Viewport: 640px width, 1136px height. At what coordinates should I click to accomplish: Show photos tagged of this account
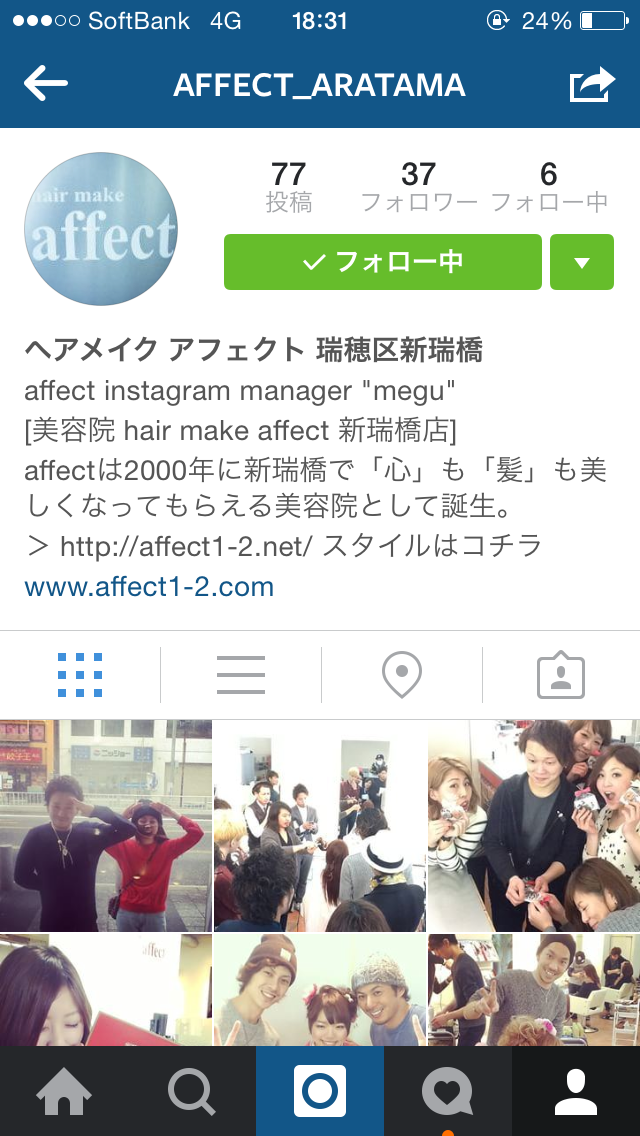click(561, 675)
